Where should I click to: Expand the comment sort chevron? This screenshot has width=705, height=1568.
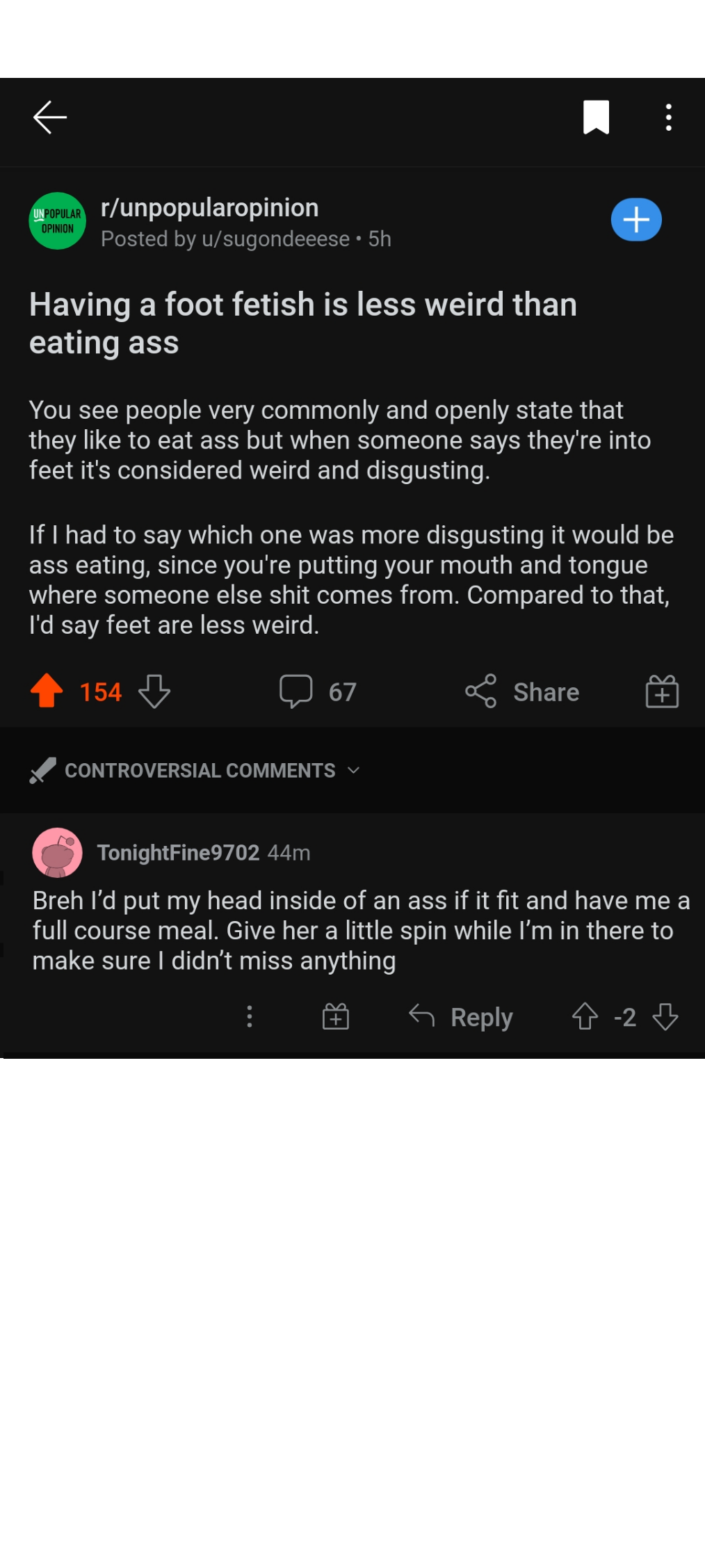354,770
